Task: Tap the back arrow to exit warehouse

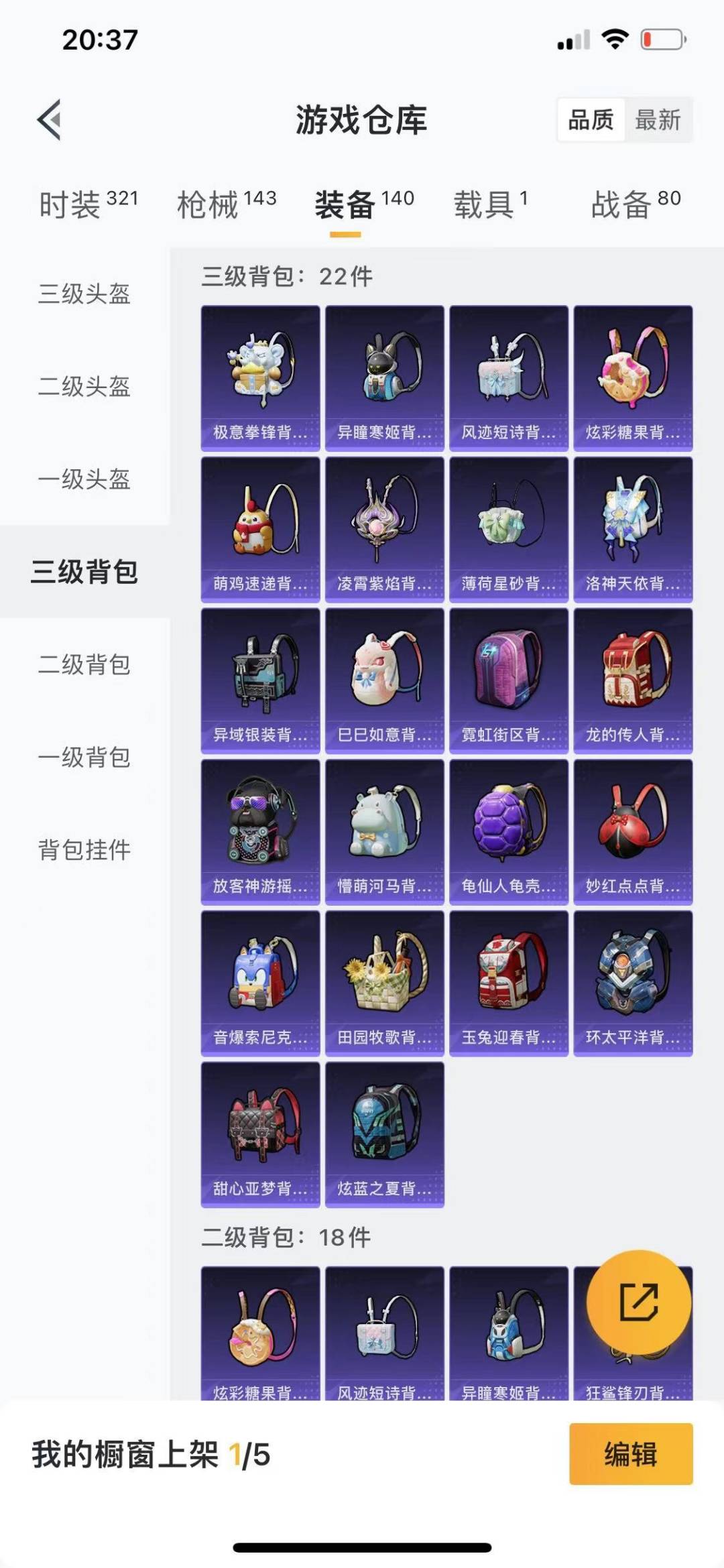Action: 48,118
